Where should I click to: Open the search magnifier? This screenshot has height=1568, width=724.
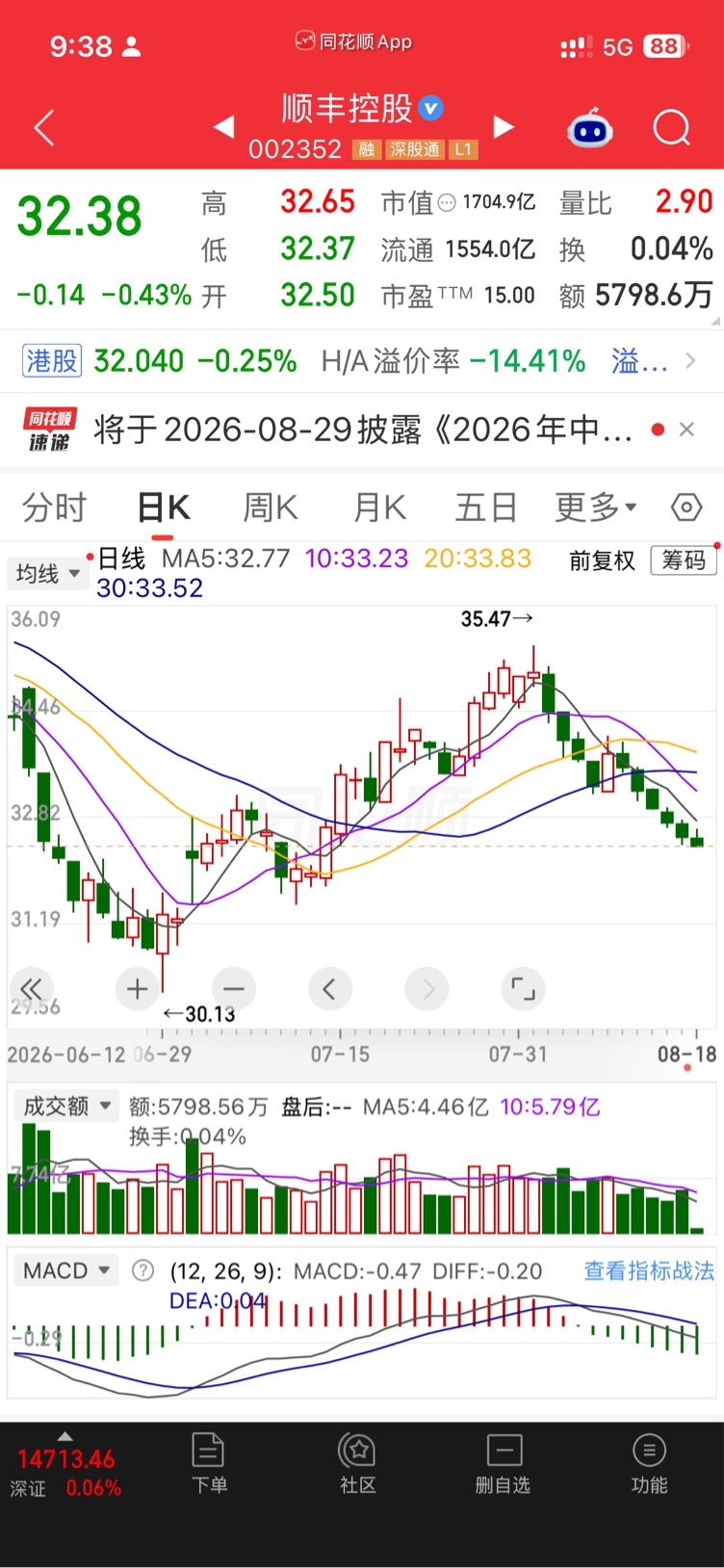point(671,127)
